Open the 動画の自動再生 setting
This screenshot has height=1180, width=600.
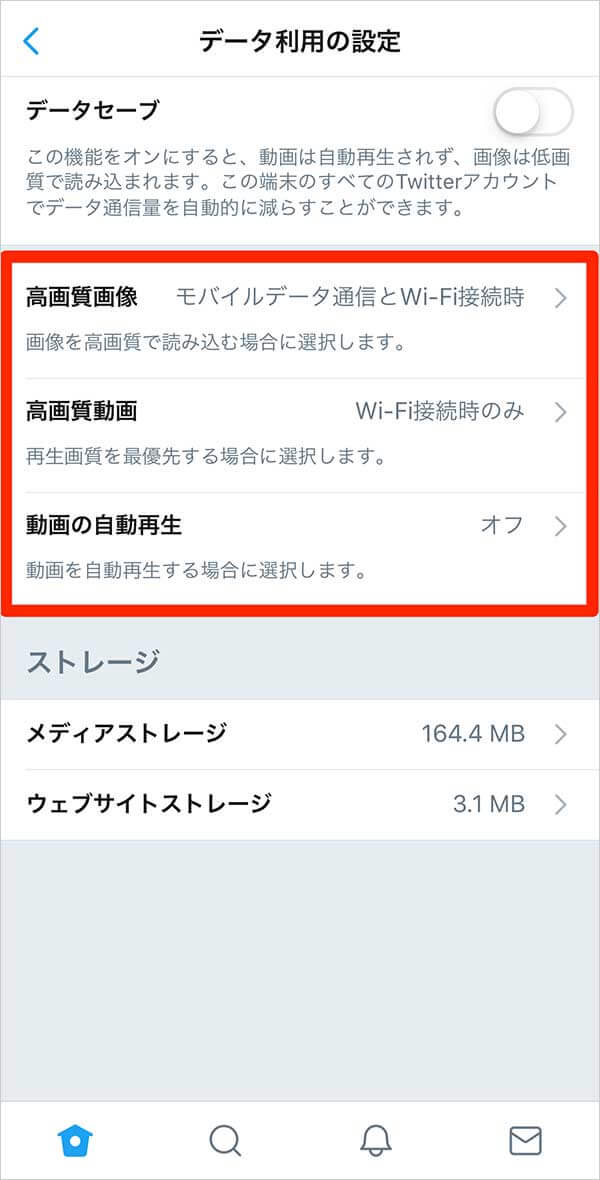click(300, 526)
